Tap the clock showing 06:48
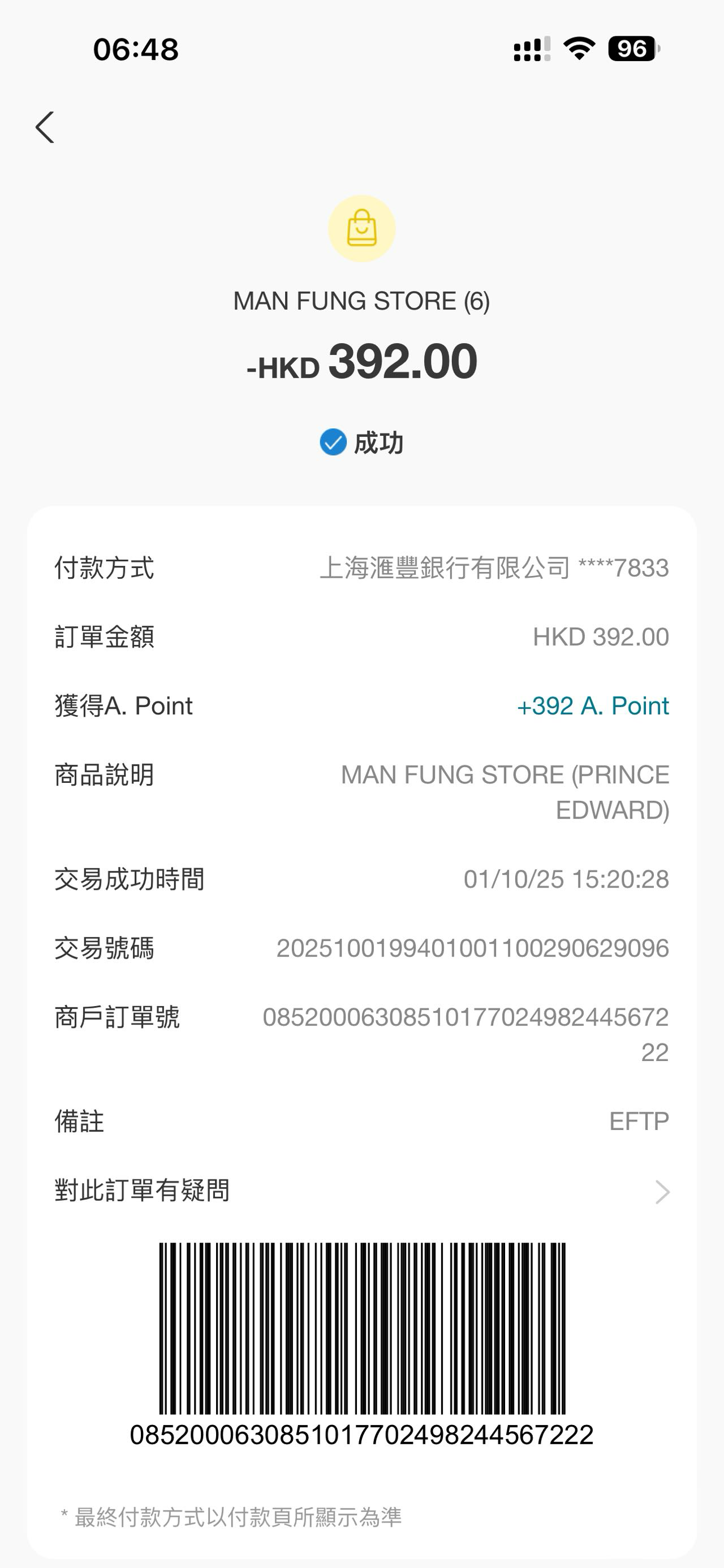724x1568 pixels. tap(135, 50)
